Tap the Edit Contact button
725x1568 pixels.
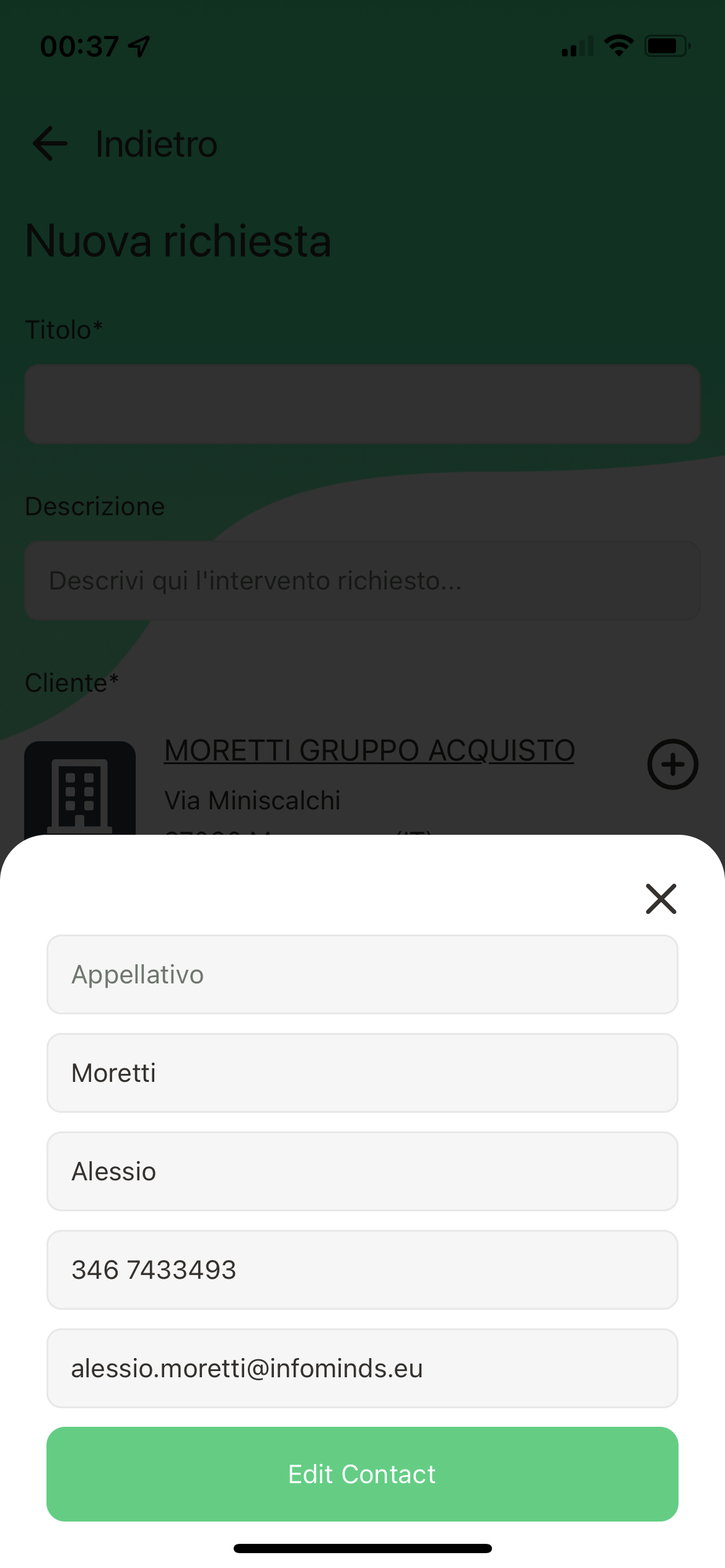pos(362,1474)
